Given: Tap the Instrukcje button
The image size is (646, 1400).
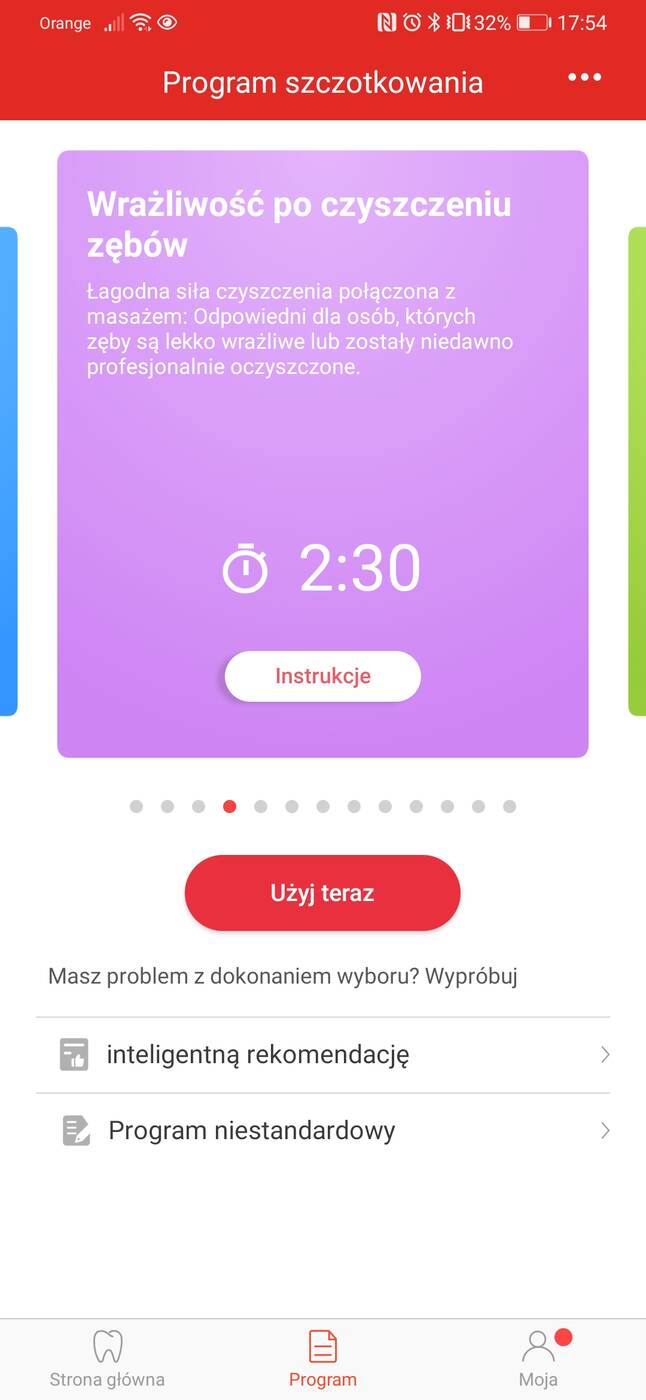Looking at the screenshot, I should [322, 676].
